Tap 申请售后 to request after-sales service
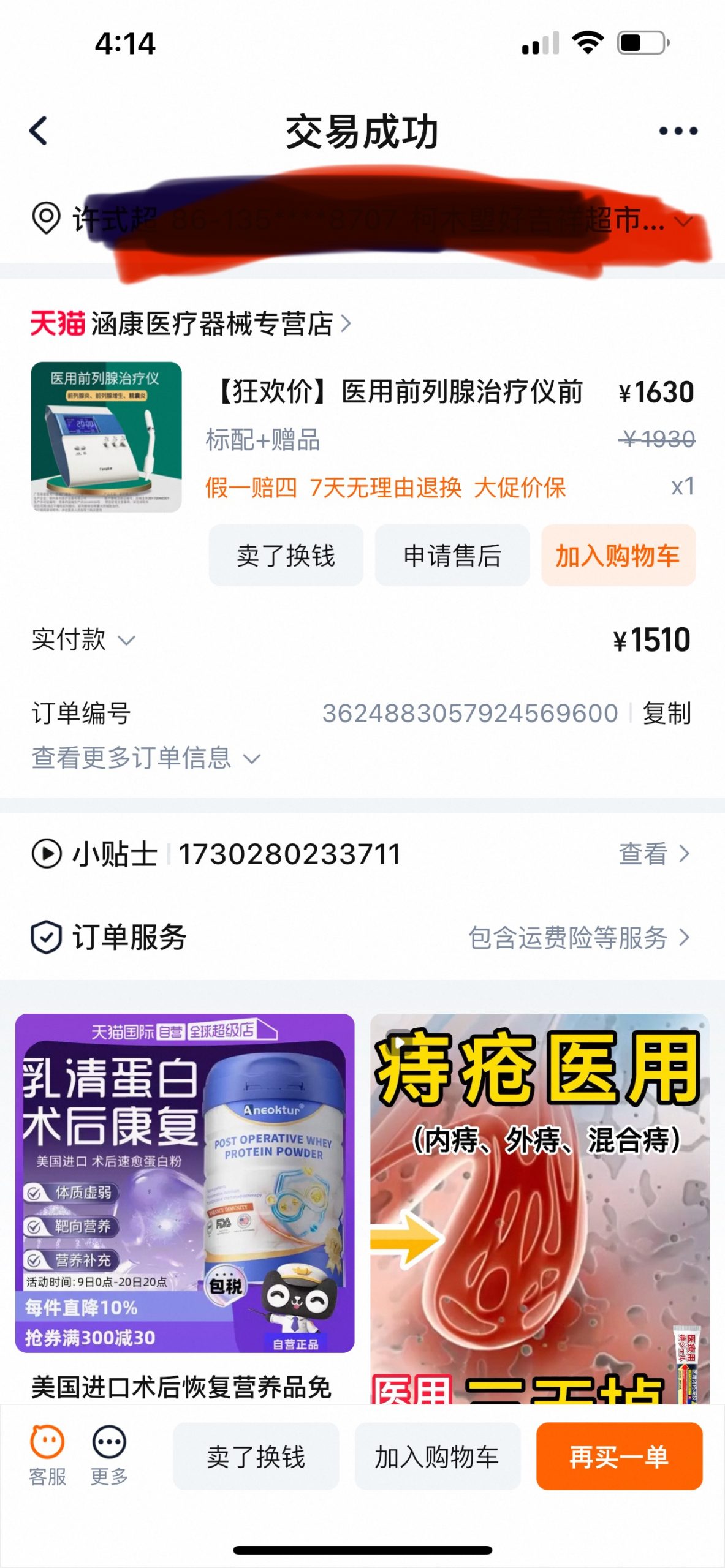 pos(453,555)
